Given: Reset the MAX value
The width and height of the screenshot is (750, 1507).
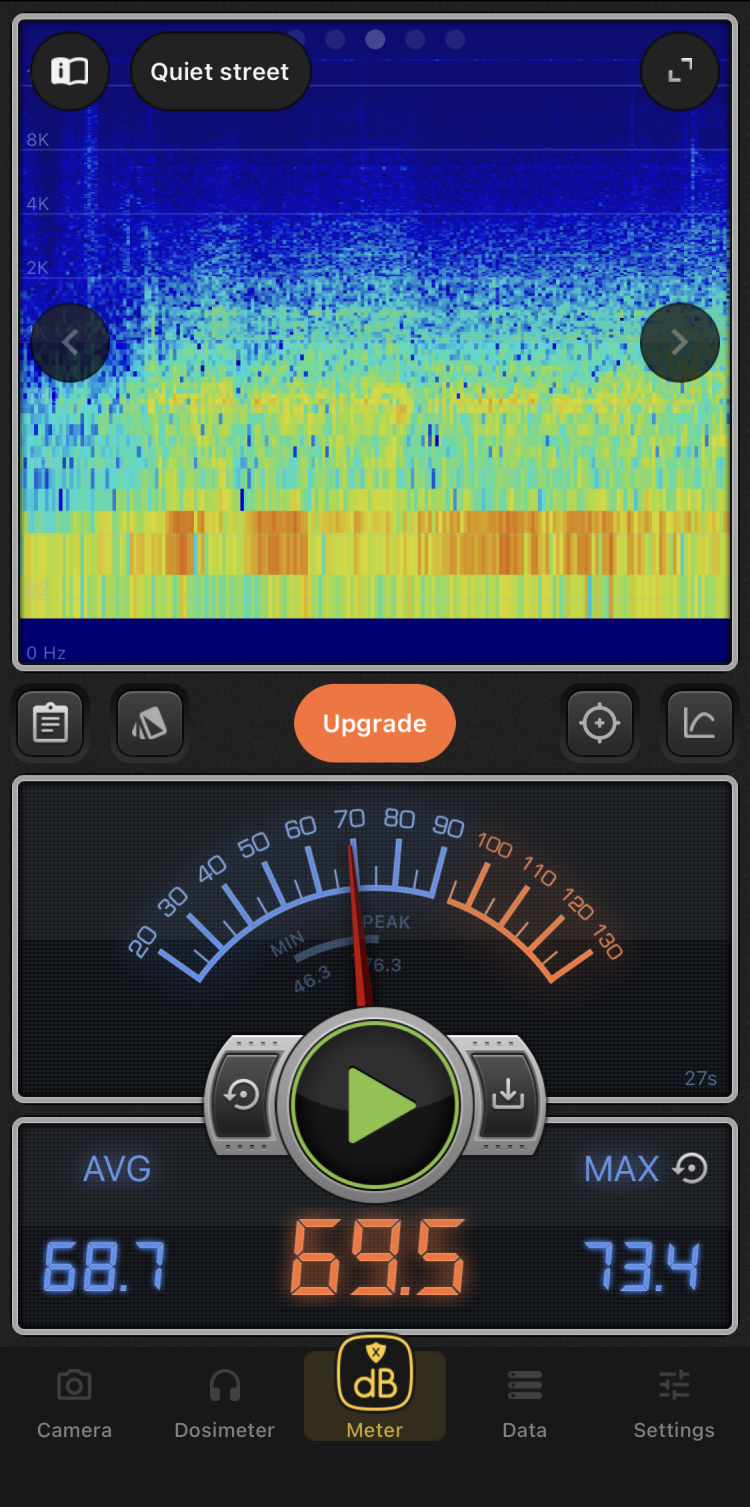Looking at the screenshot, I should [x=690, y=1168].
